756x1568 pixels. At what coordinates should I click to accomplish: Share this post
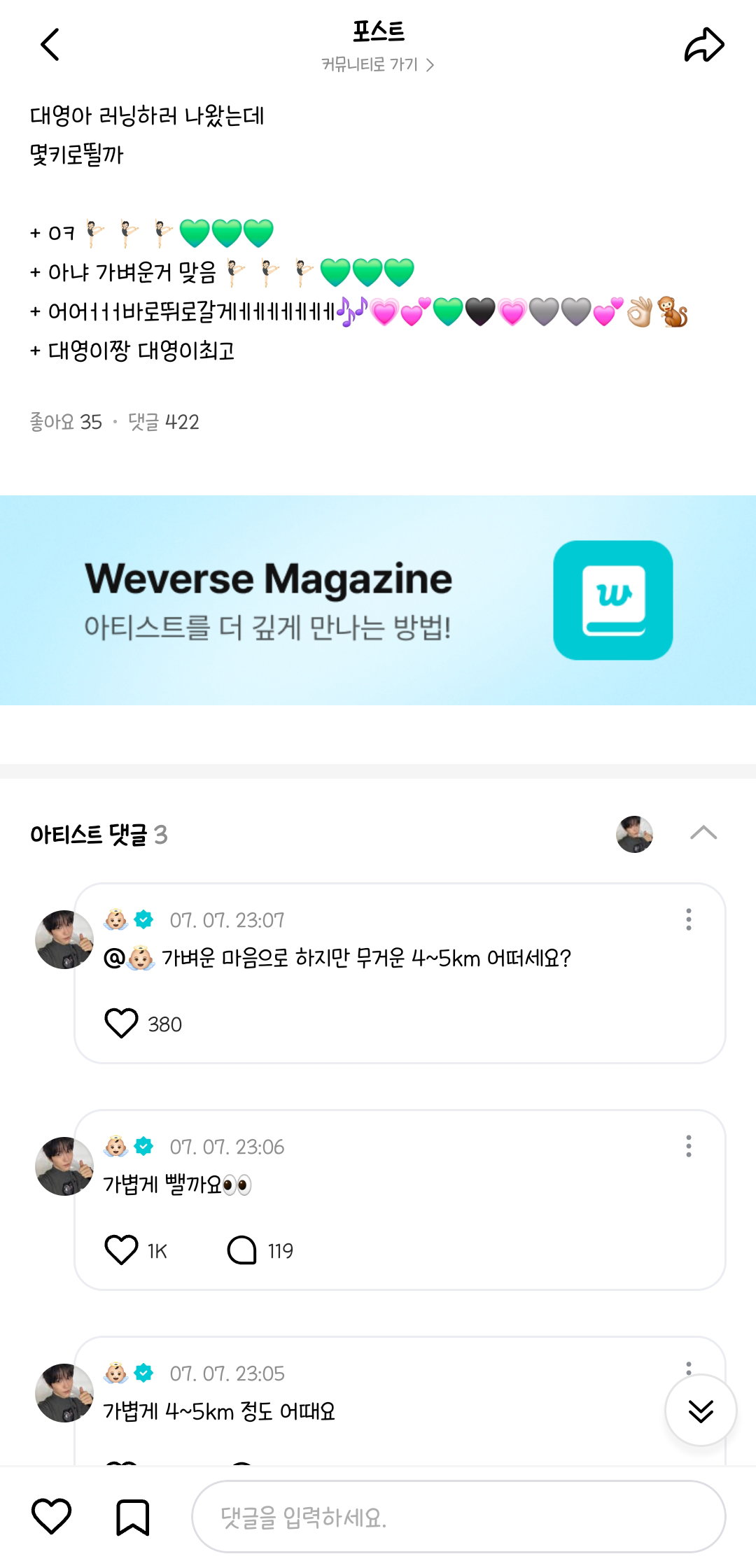click(x=703, y=45)
